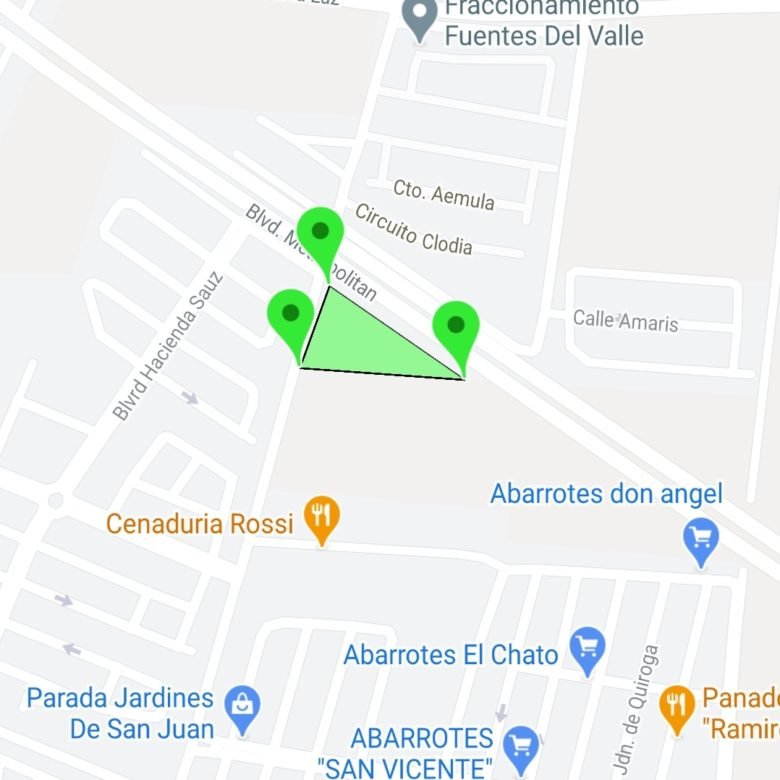Tap the Parada Jardines De San Juan pin
The height and width of the screenshot is (780, 780).
point(242,710)
